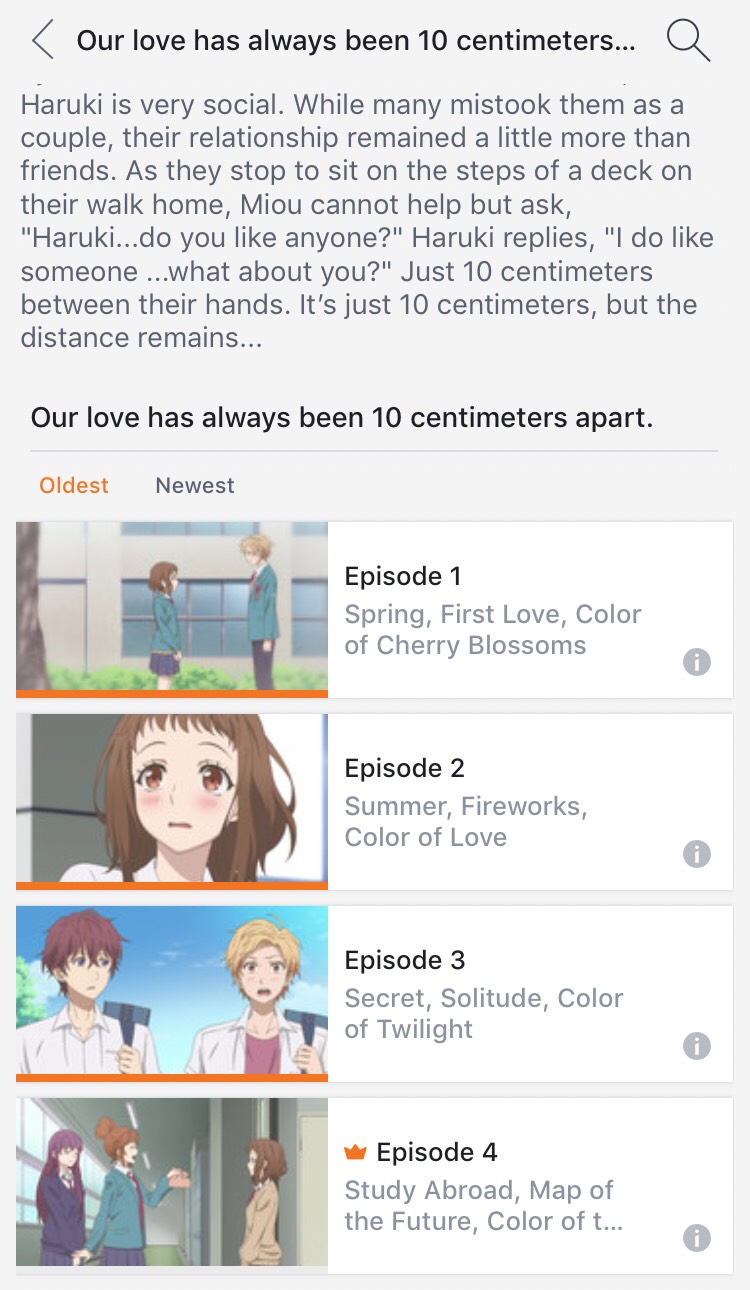Open Episode 2 Summer, Fireworks
The image size is (750, 1290).
point(172,800)
